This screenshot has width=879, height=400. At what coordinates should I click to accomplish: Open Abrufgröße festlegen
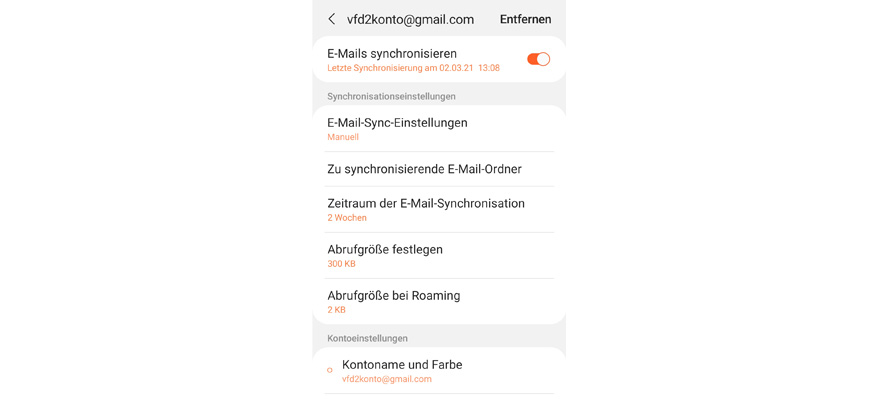pyautogui.click(x=439, y=255)
